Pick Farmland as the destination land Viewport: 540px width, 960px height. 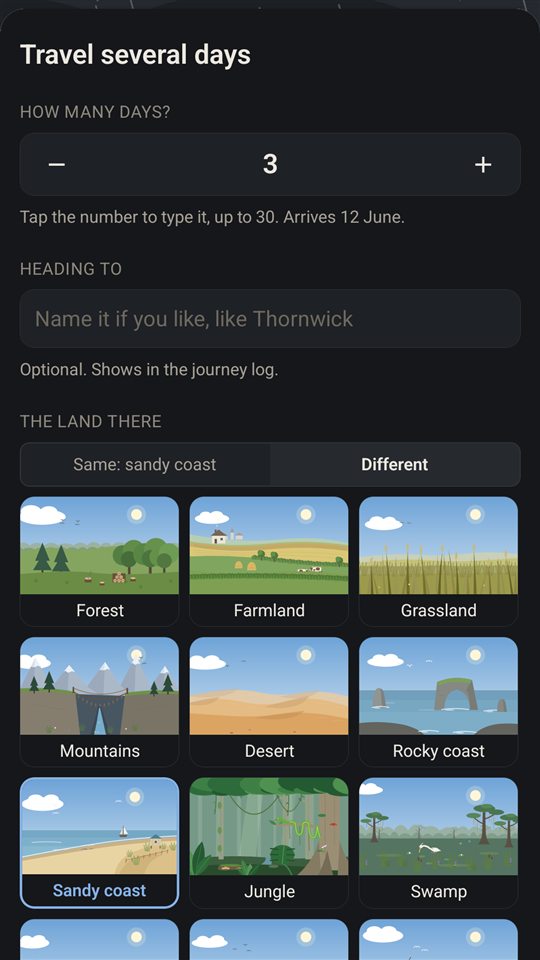[269, 561]
